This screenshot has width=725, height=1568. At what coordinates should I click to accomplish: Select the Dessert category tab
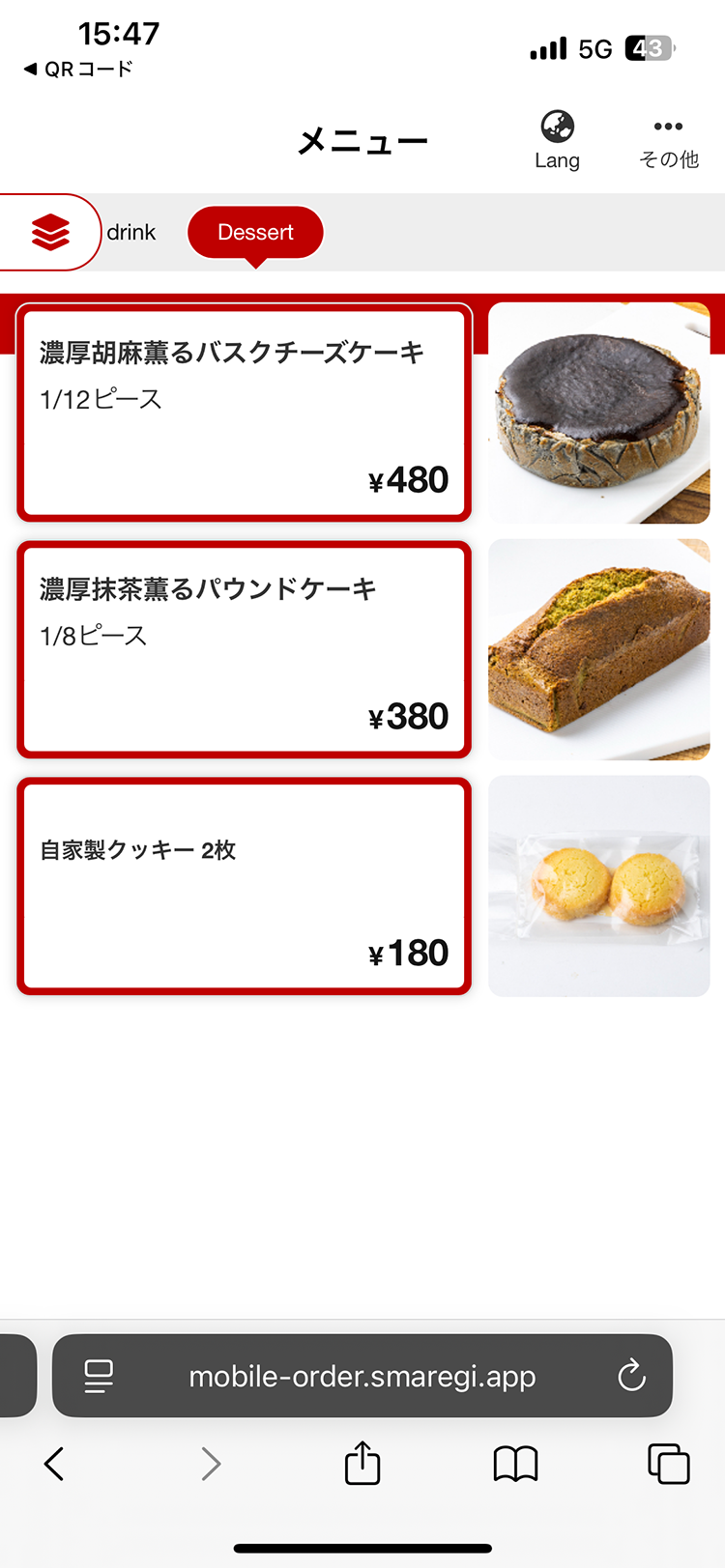pos(255,232)
